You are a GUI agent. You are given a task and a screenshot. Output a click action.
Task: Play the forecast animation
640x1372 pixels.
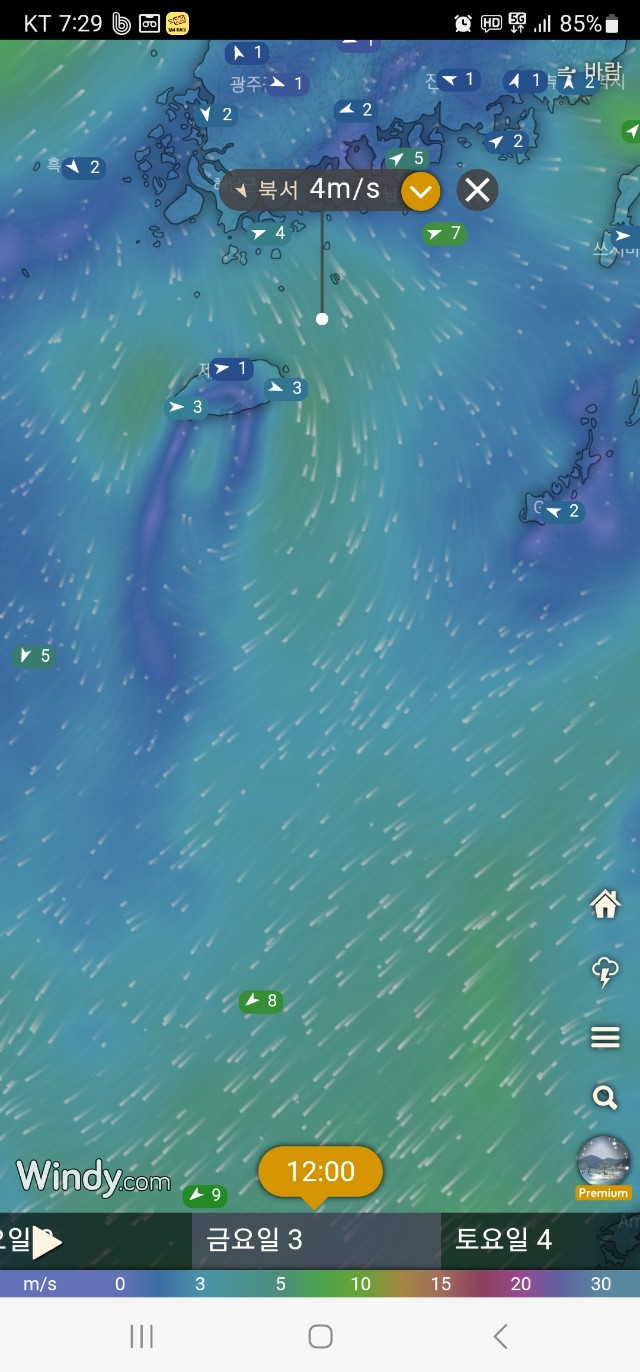(x=47, y=1242)
